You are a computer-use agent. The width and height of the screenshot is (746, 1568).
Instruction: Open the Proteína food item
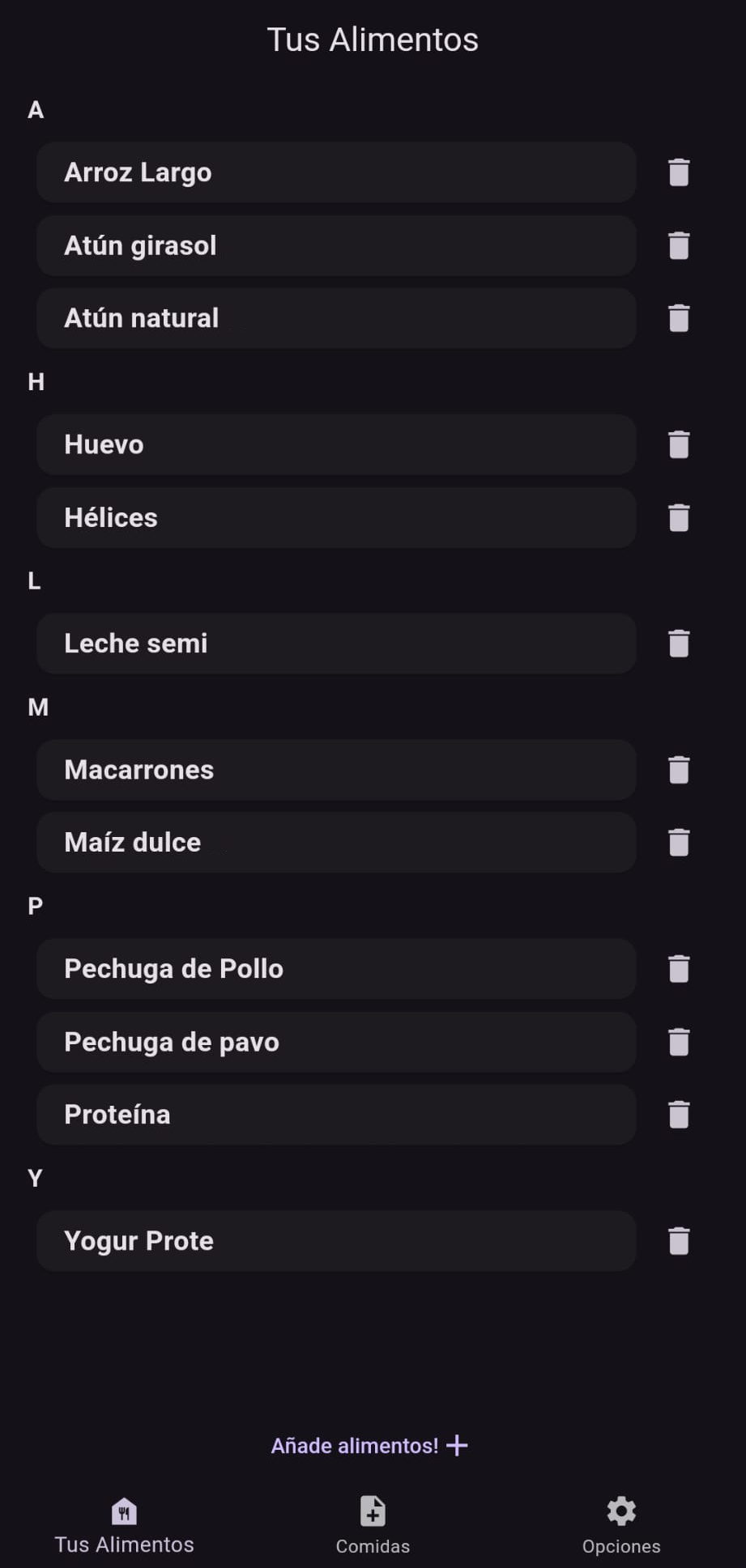tap(336, 1115)
